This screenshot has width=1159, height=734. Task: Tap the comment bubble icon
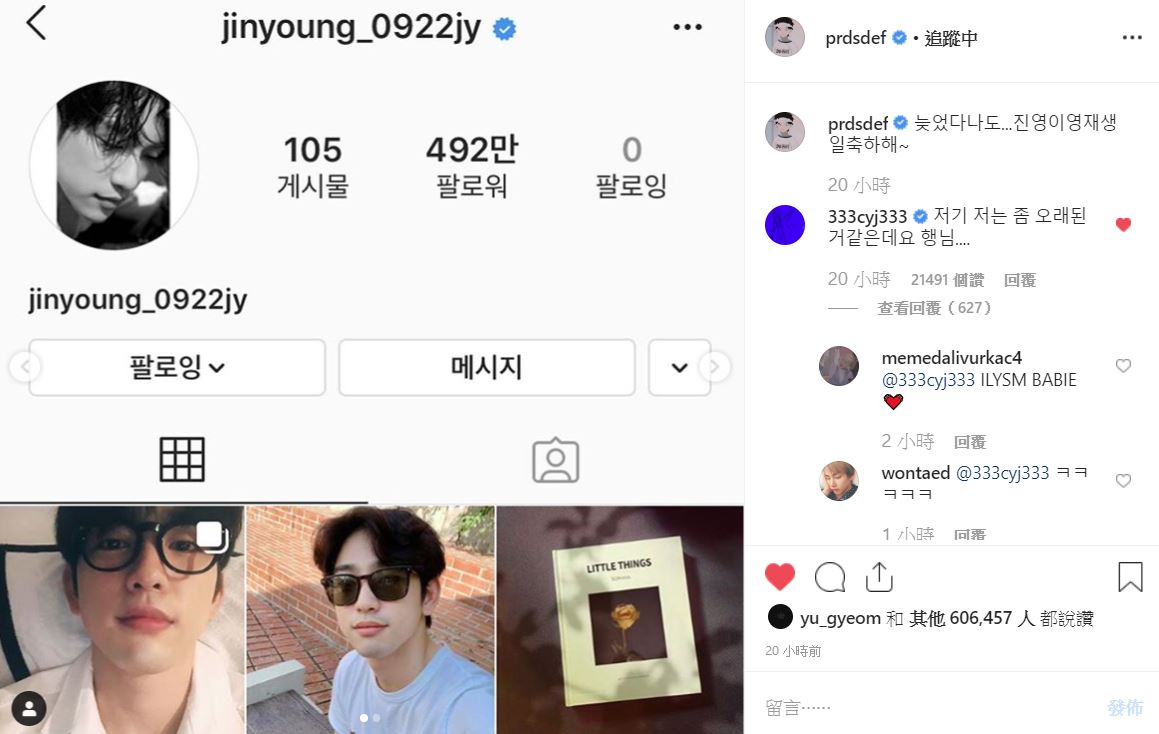829,577
